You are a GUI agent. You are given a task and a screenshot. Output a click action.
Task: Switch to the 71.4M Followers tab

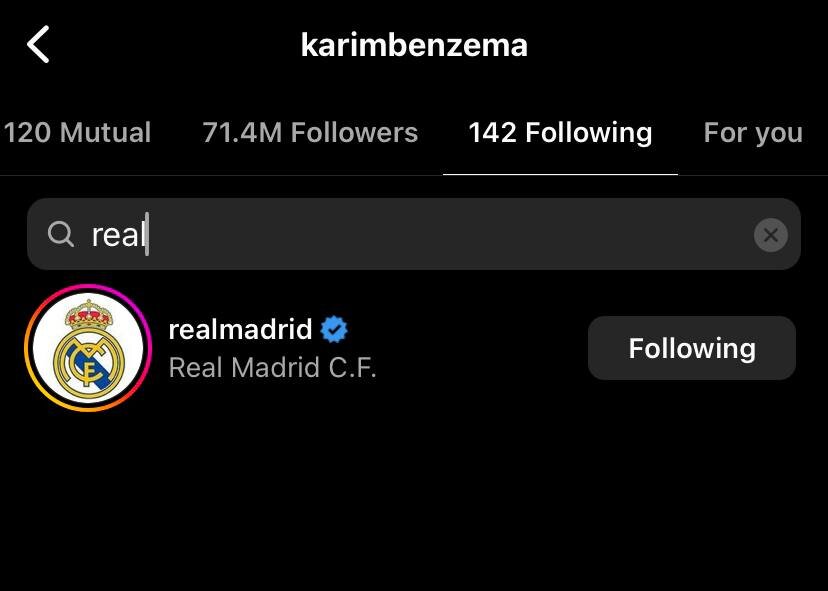click(x=310, y=133)
